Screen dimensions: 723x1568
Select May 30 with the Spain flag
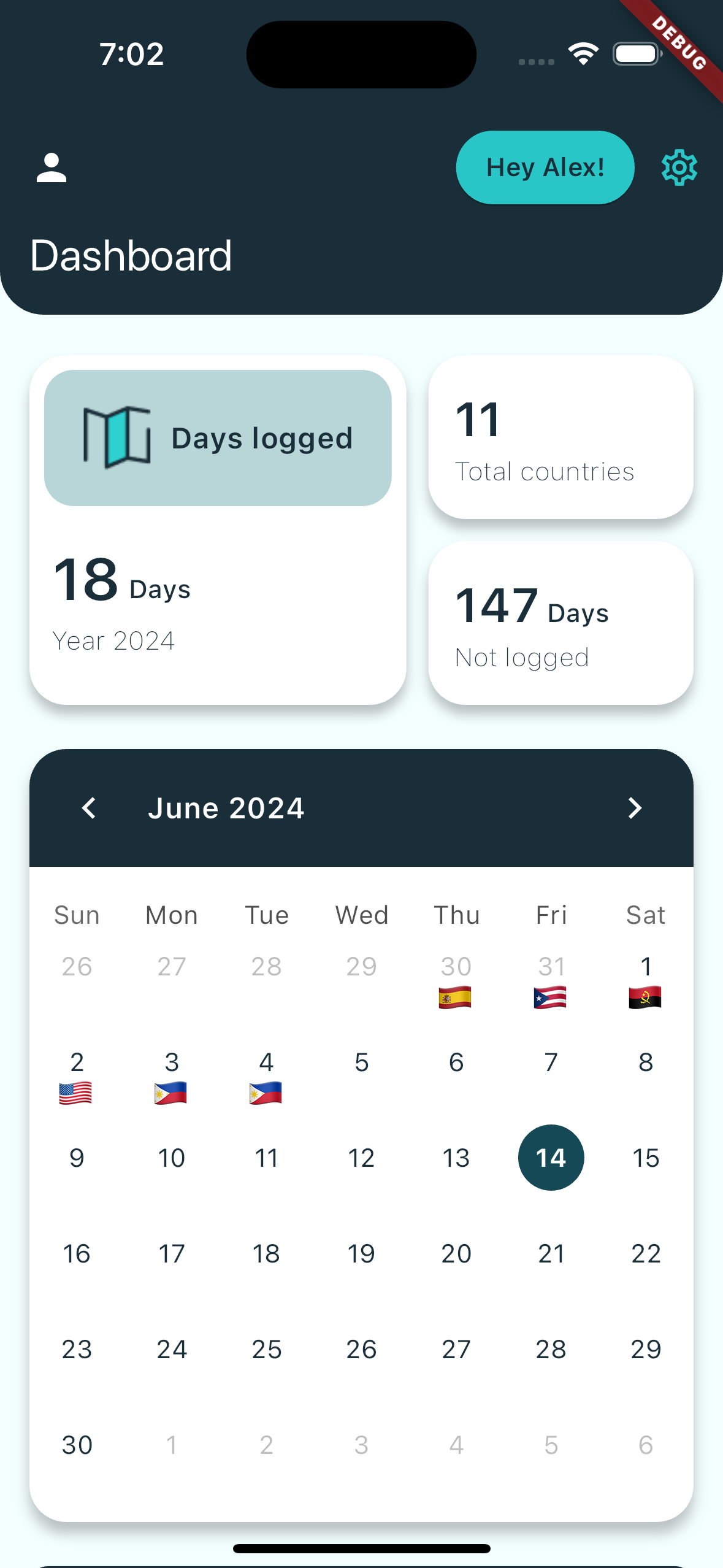point(456,982)
